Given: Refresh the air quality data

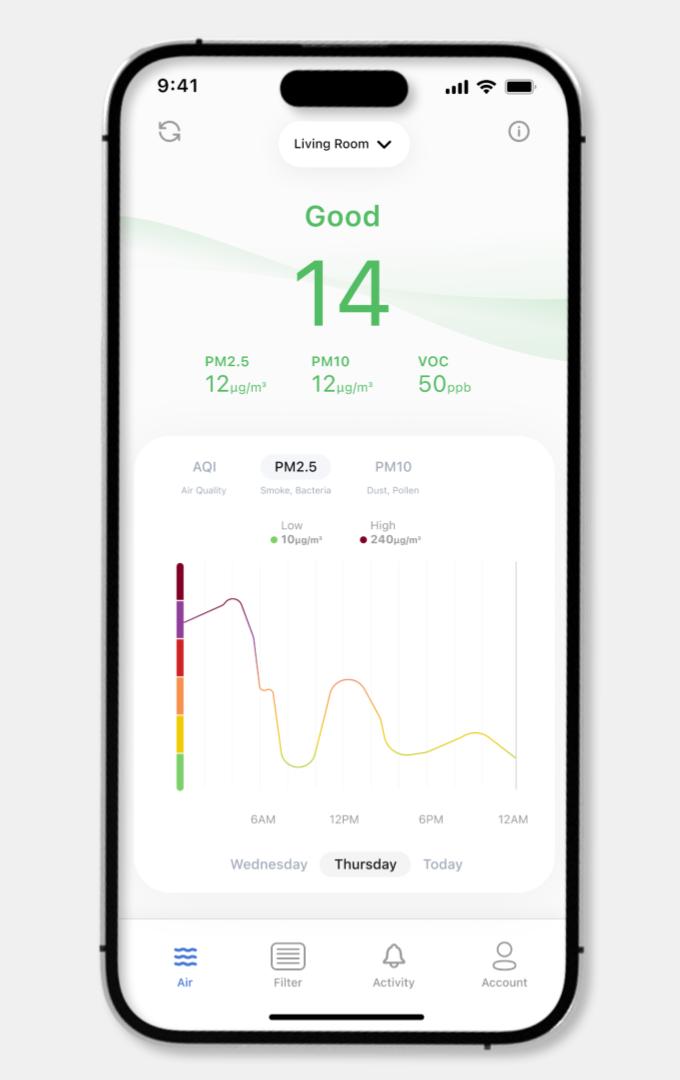Looking at the screenshot, I should click(170, 132).
